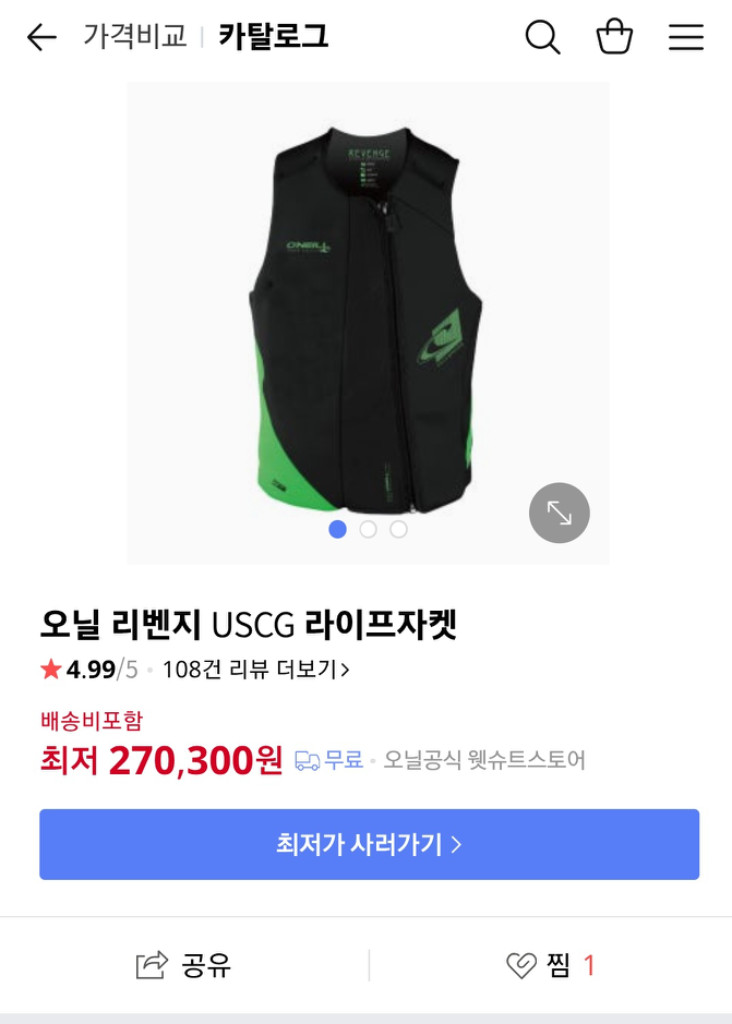Open the search icon
This screenshot has width=732, height=1024.
coord(542,38)
